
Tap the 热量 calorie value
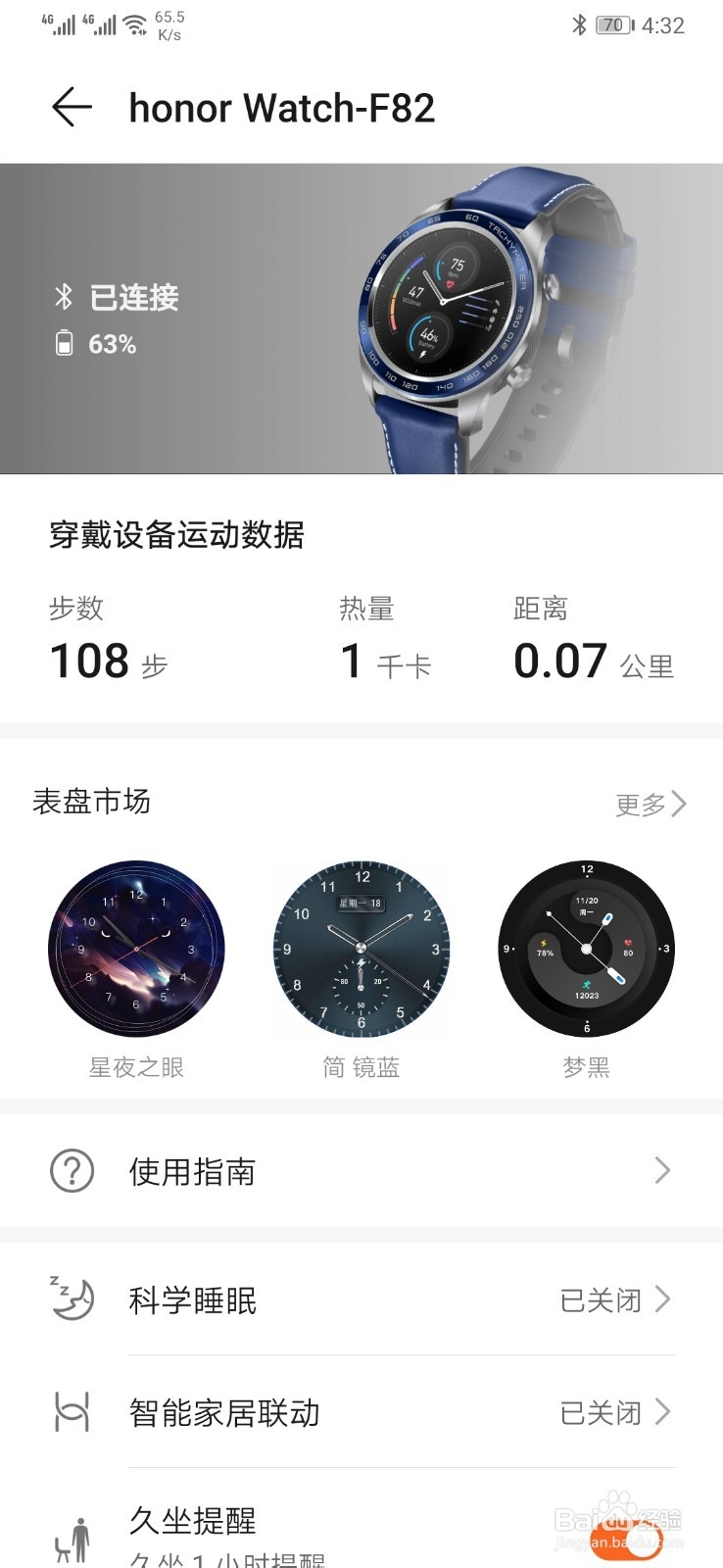point(386,661)
